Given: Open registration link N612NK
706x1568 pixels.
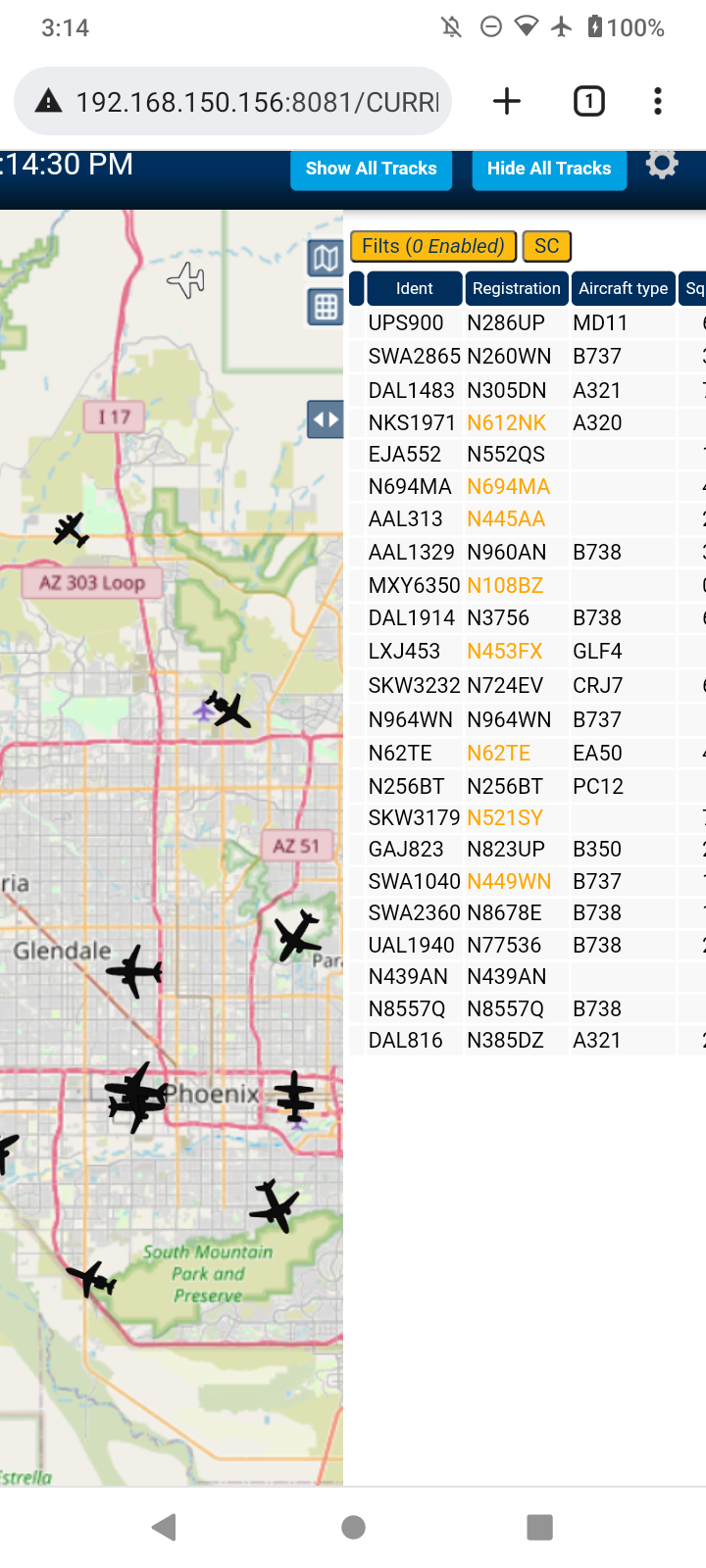Looking at the screenshot, I should (x=507, y=423).
